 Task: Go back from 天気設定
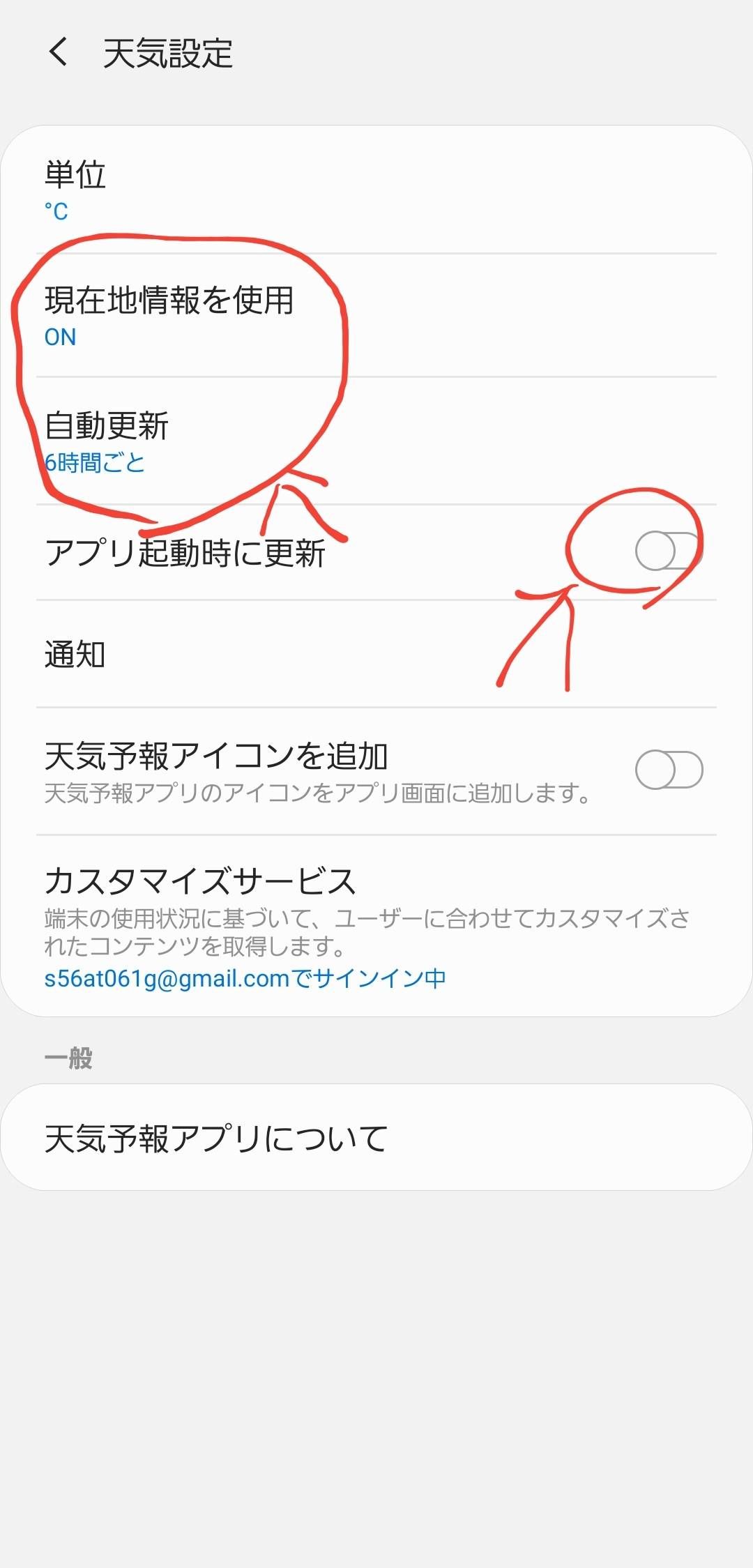coord(59,52)
